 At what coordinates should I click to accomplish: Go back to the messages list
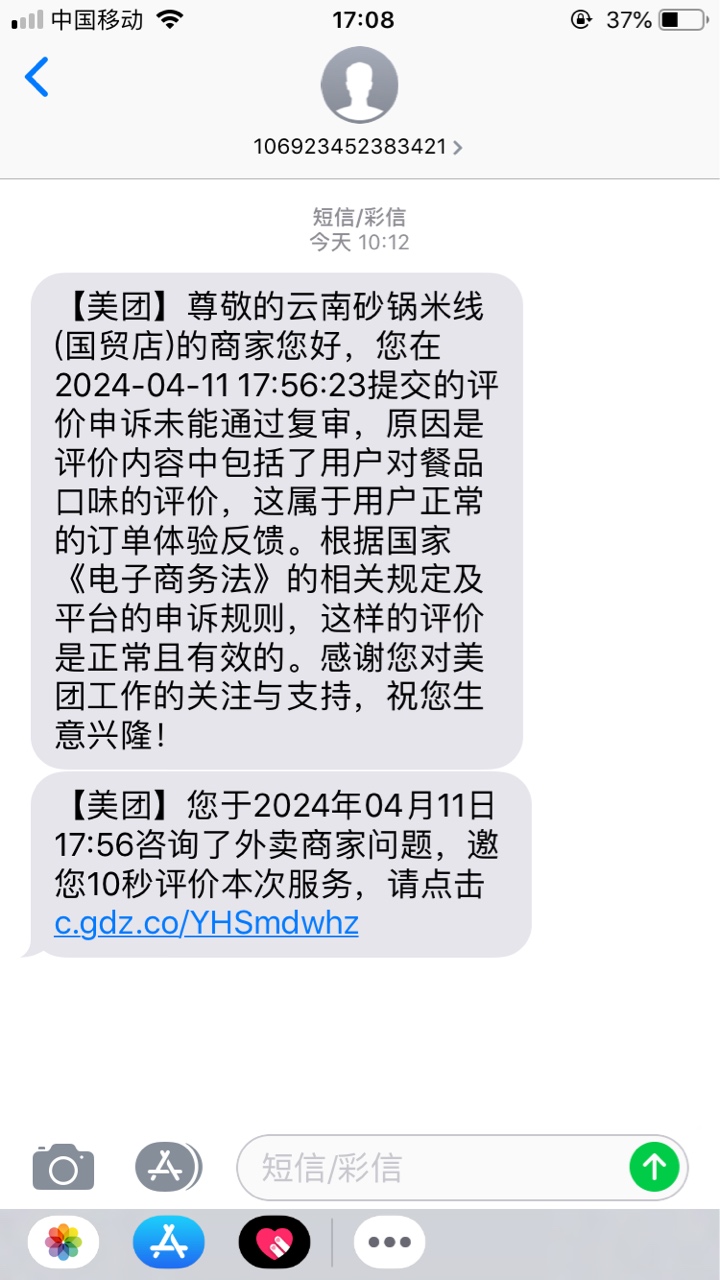[37, 77]
